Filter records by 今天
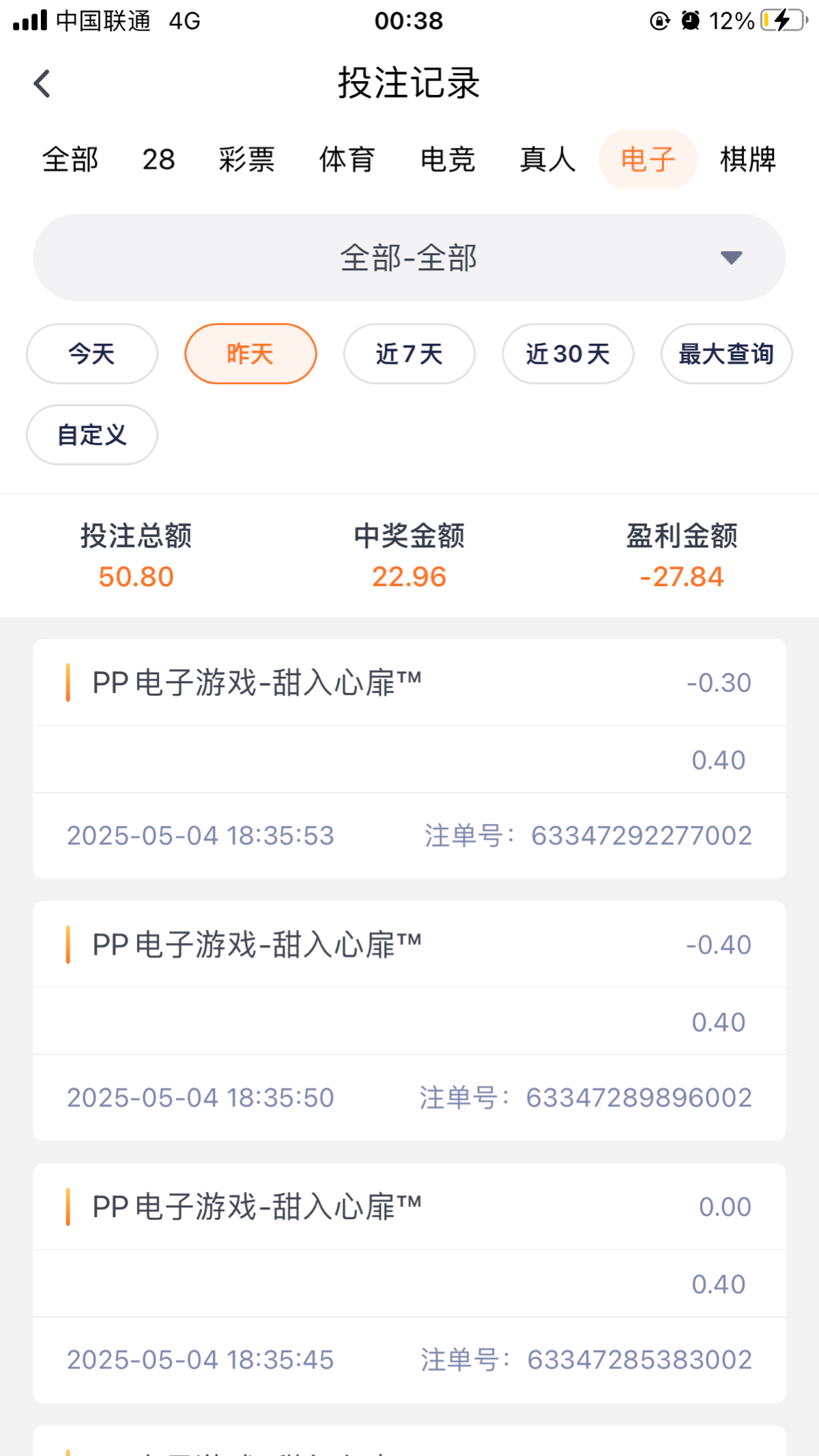 (x=92, y=354)
